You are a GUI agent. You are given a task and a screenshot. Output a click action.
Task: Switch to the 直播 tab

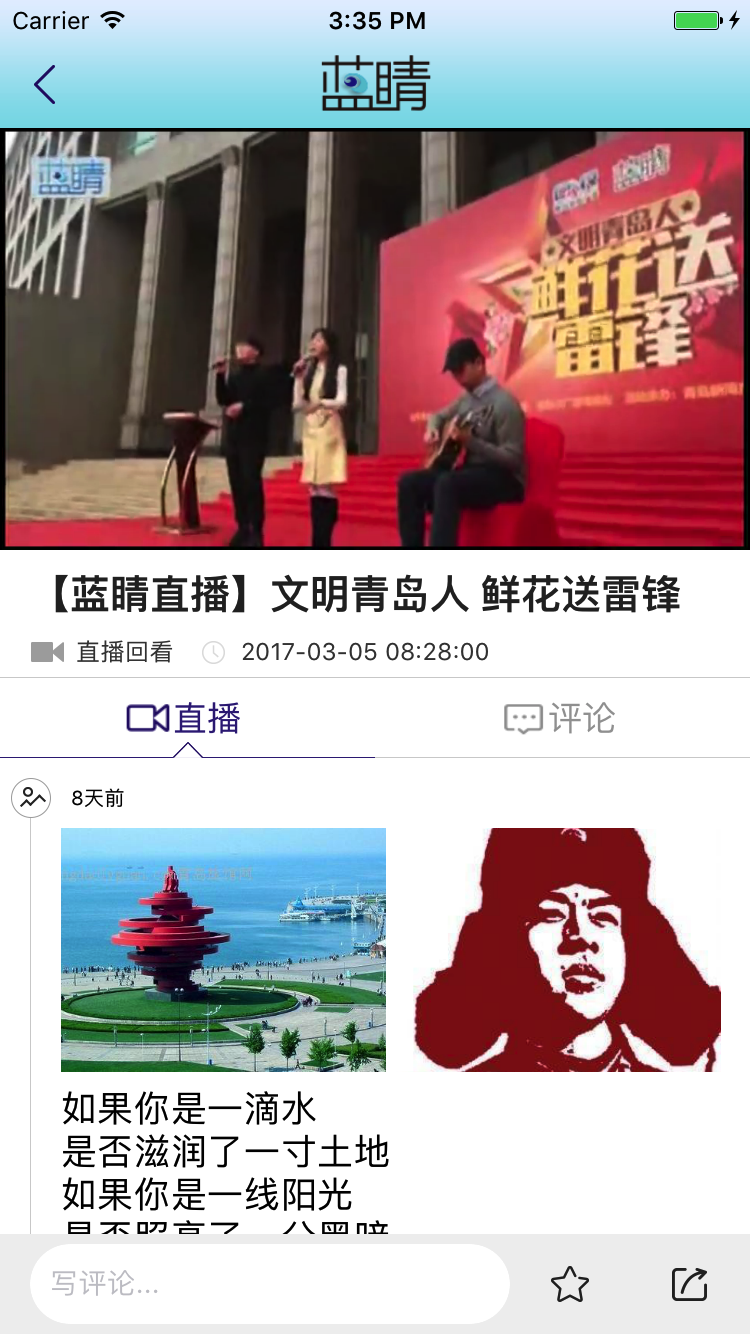tap(186, 718)
